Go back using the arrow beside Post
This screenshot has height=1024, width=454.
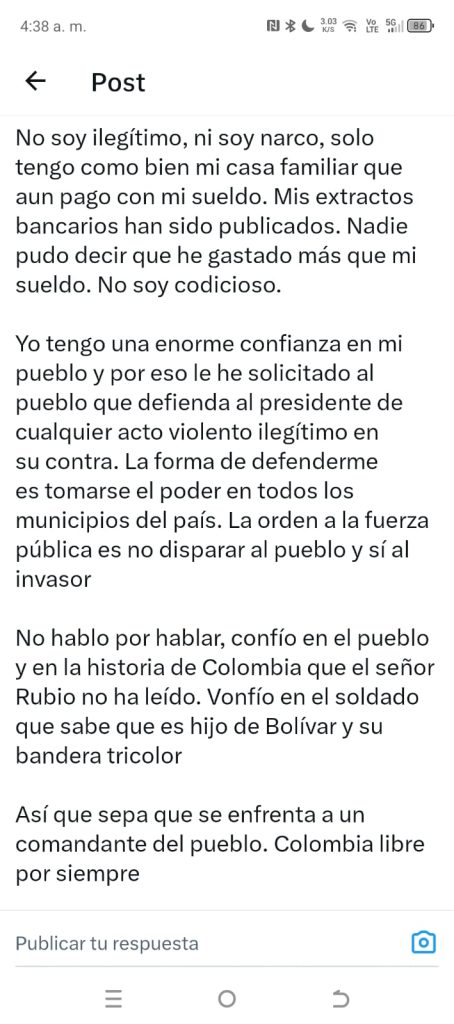[x=35, y=81]
